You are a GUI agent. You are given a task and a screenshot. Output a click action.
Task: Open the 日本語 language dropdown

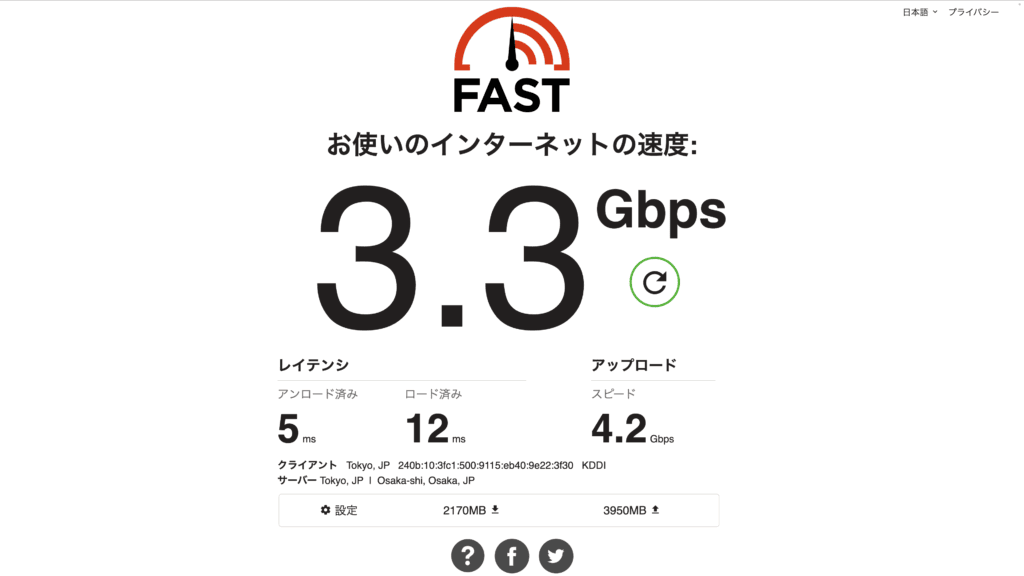pos(919,13)
